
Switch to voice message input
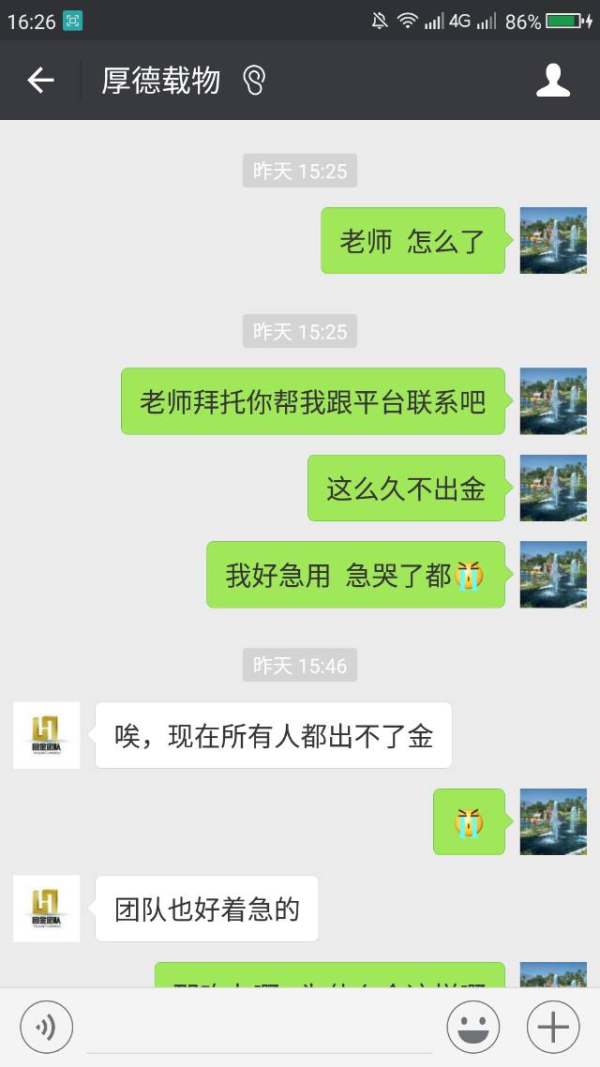46,1027
